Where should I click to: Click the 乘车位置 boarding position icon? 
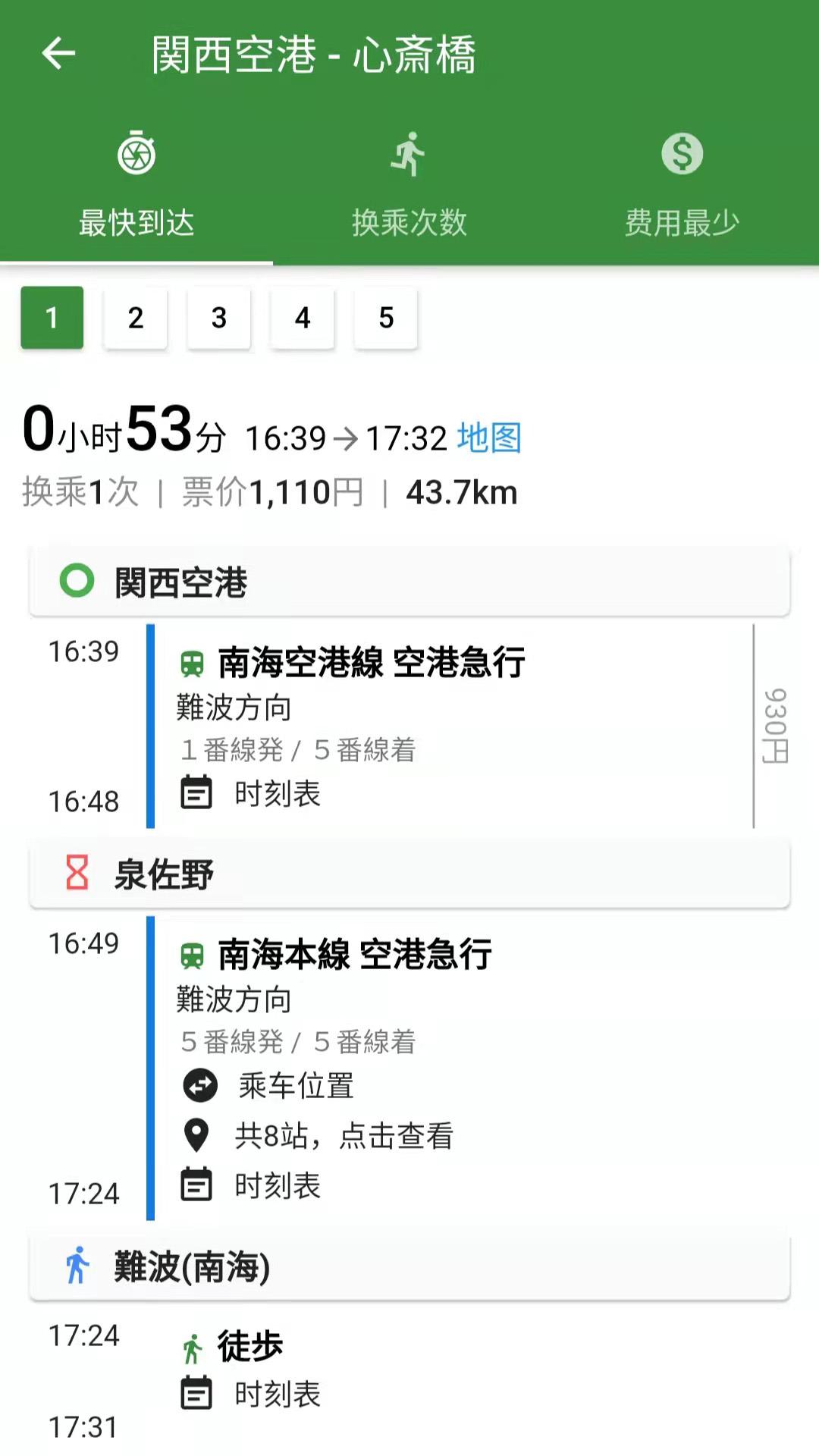coord(199,1086)
